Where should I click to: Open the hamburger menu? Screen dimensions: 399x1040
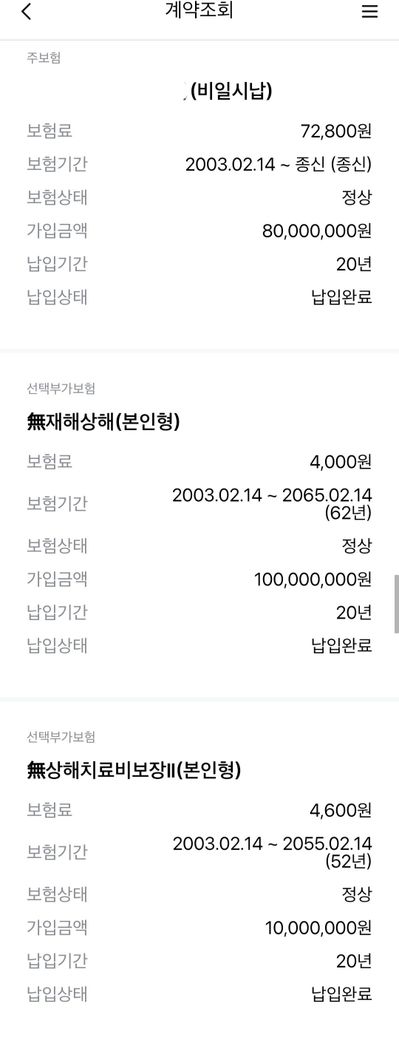[370, 11]
